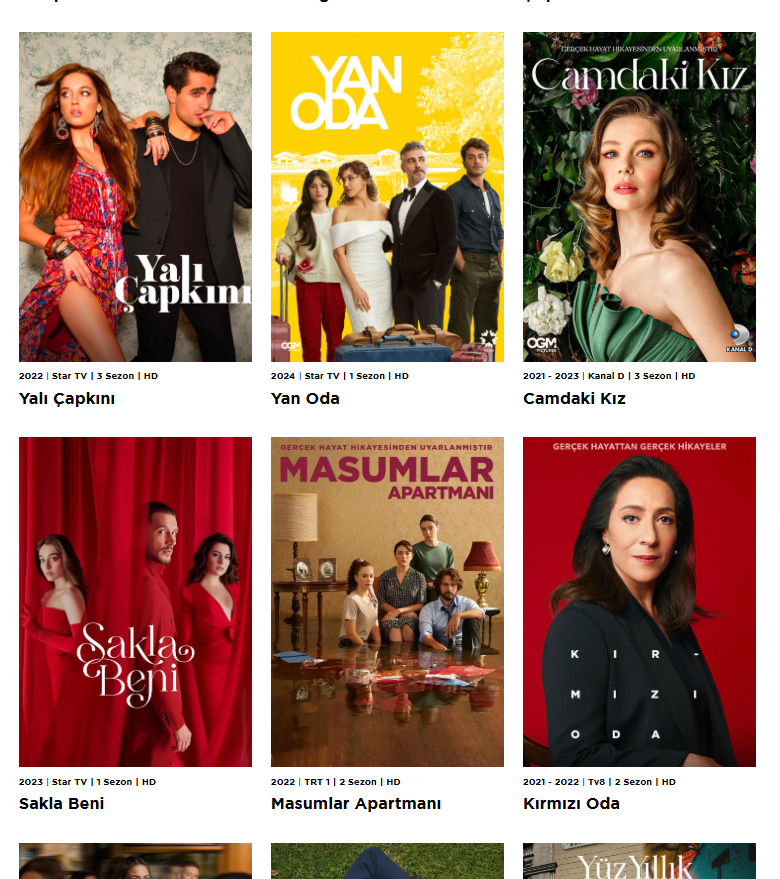Open the Camdaki Kız series poster
Viewport: 780px width, 879px height.
[x=639, y=197]
